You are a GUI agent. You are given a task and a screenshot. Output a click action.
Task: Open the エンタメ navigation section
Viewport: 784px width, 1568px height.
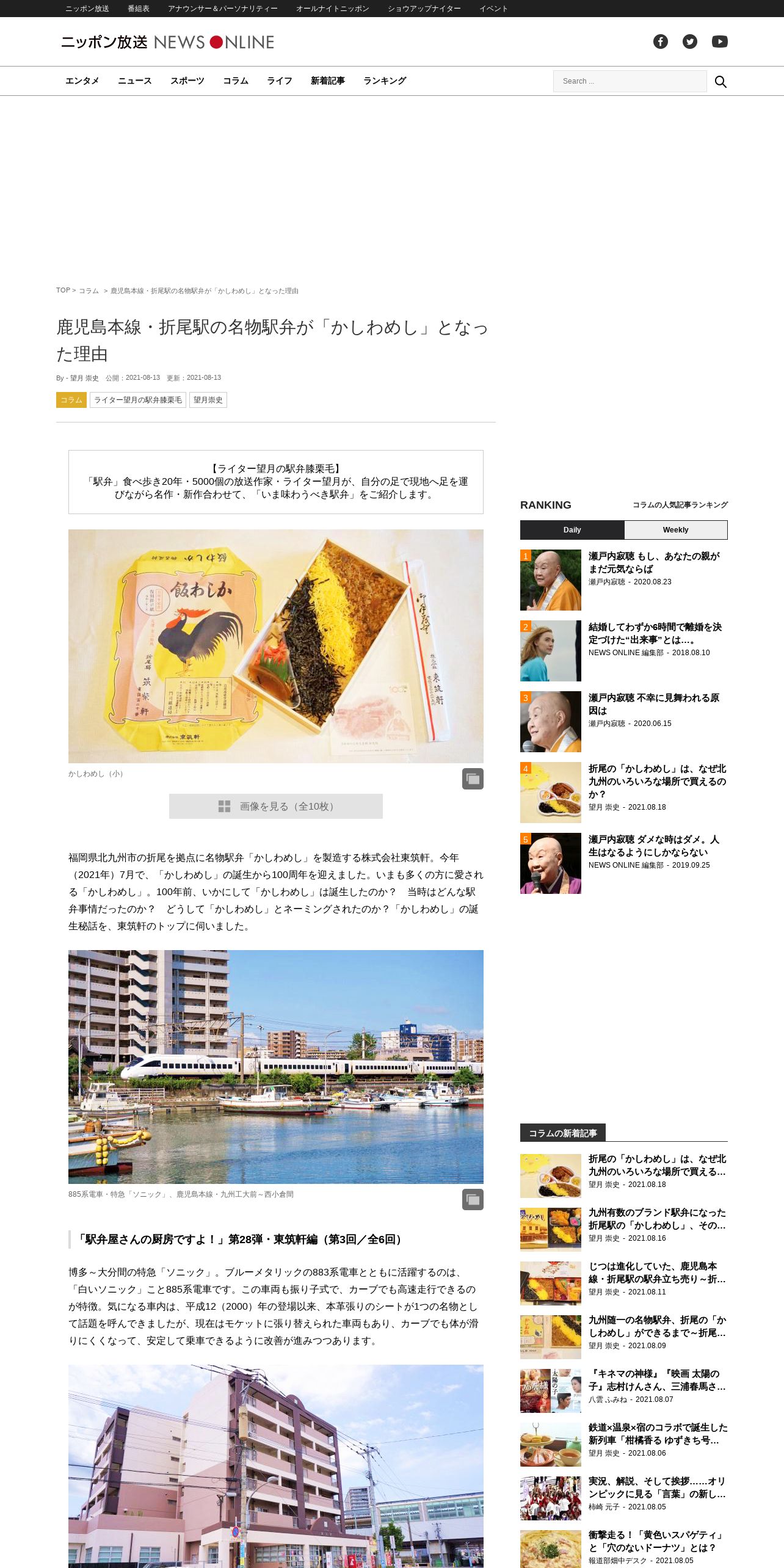tap(82, 81)
